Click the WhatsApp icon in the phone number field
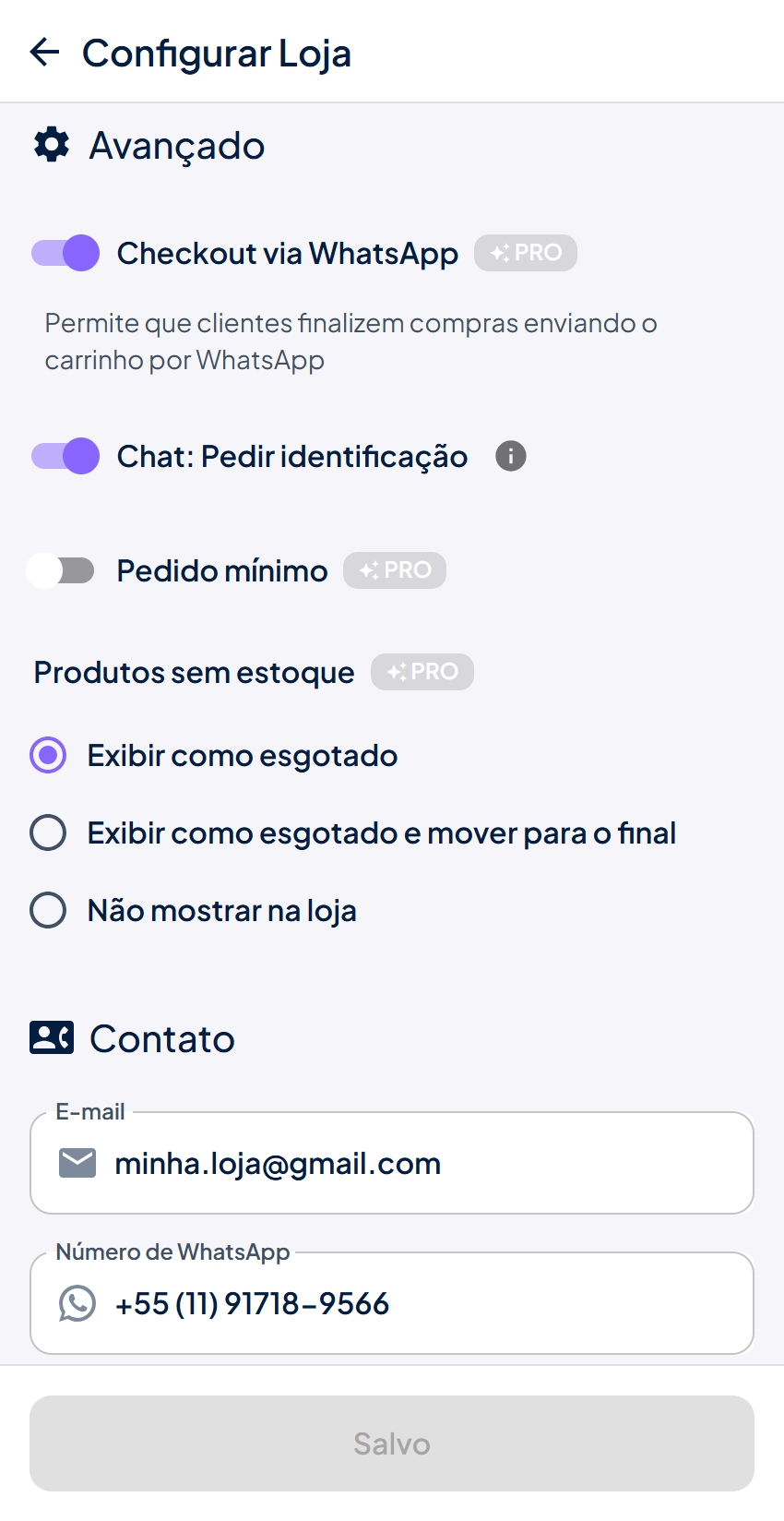The height and width of the screenshot is (1521, 784). pos(77,1303)
